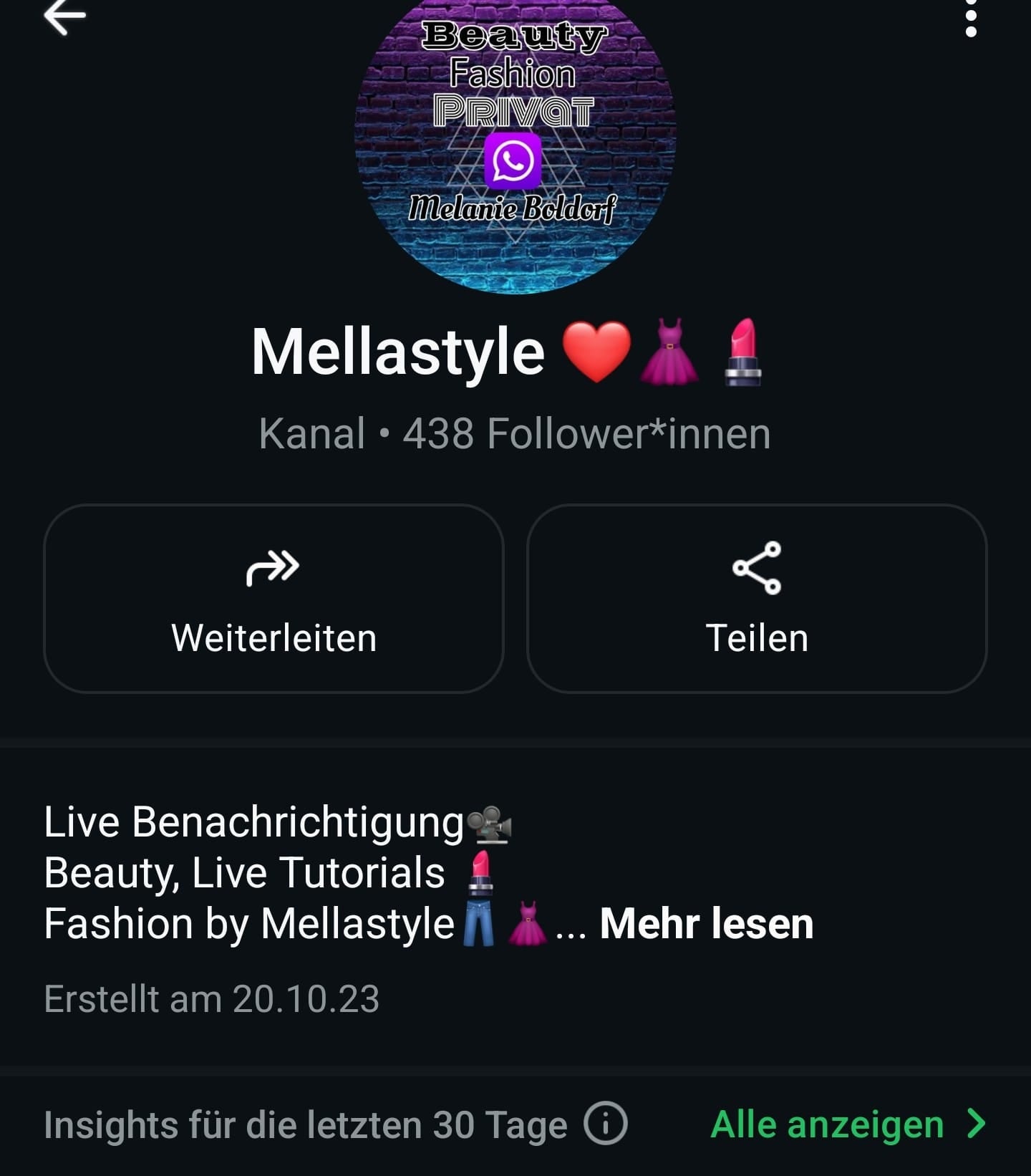Expand description with Mehr lesen
This screenshot has width=1031, height=1176.
click(706, 924)
